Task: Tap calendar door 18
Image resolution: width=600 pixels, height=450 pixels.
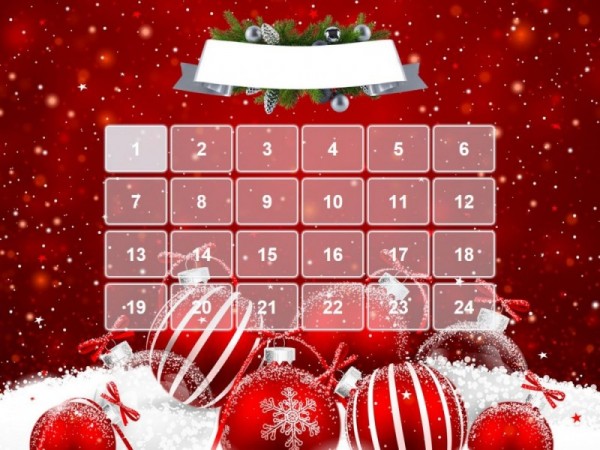Action: pos(464,254)
